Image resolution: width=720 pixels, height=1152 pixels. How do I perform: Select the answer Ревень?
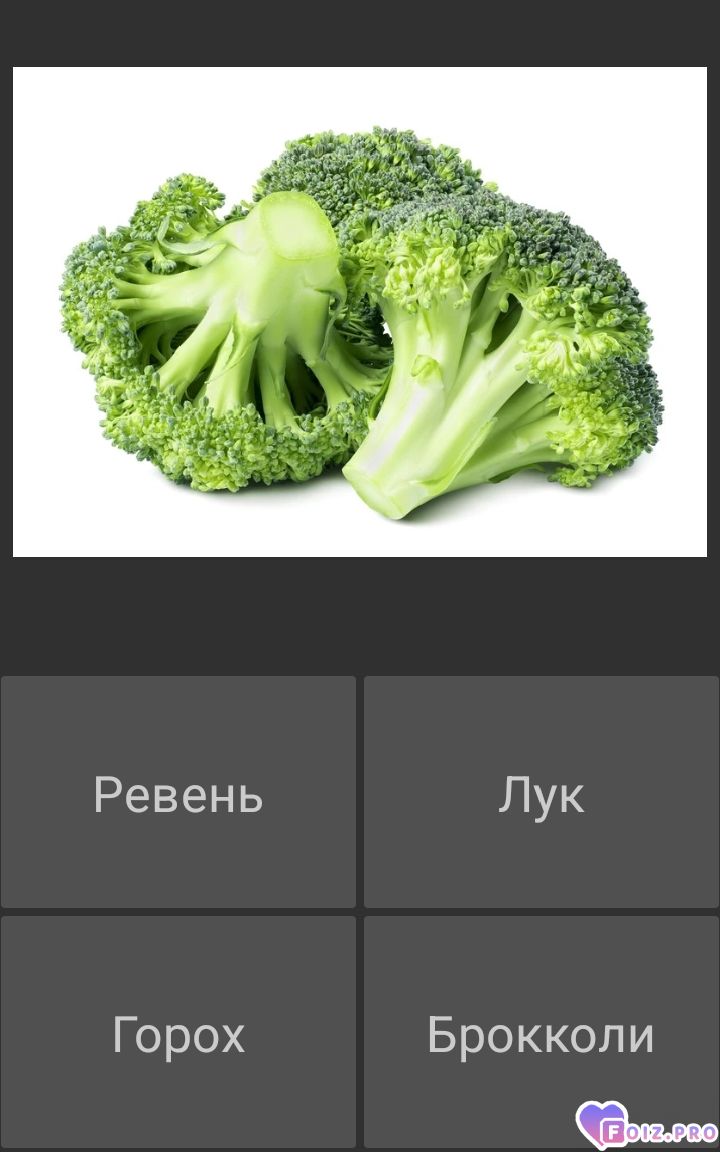[178, 792]
